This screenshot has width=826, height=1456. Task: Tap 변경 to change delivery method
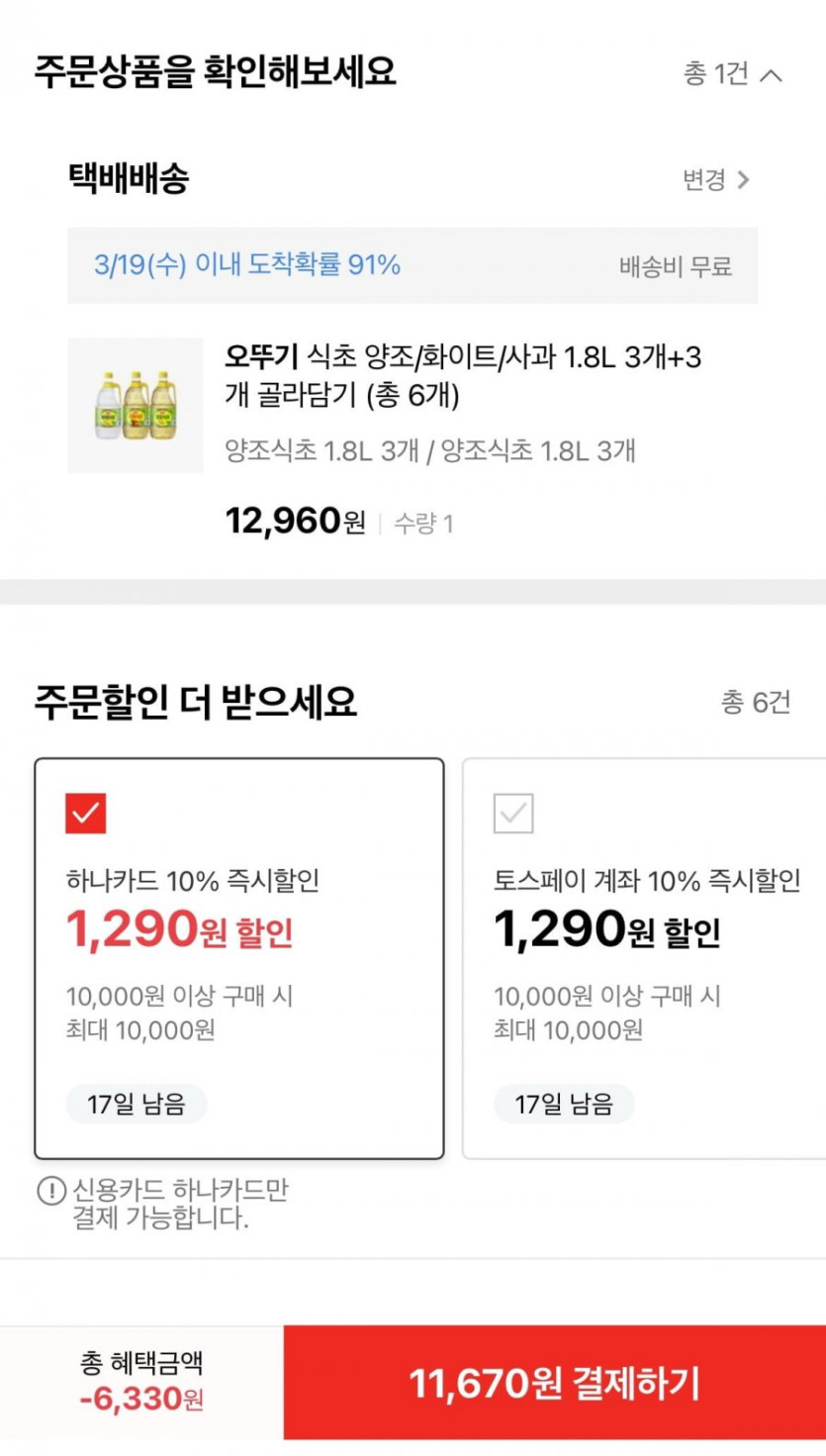tap(715, 180)
